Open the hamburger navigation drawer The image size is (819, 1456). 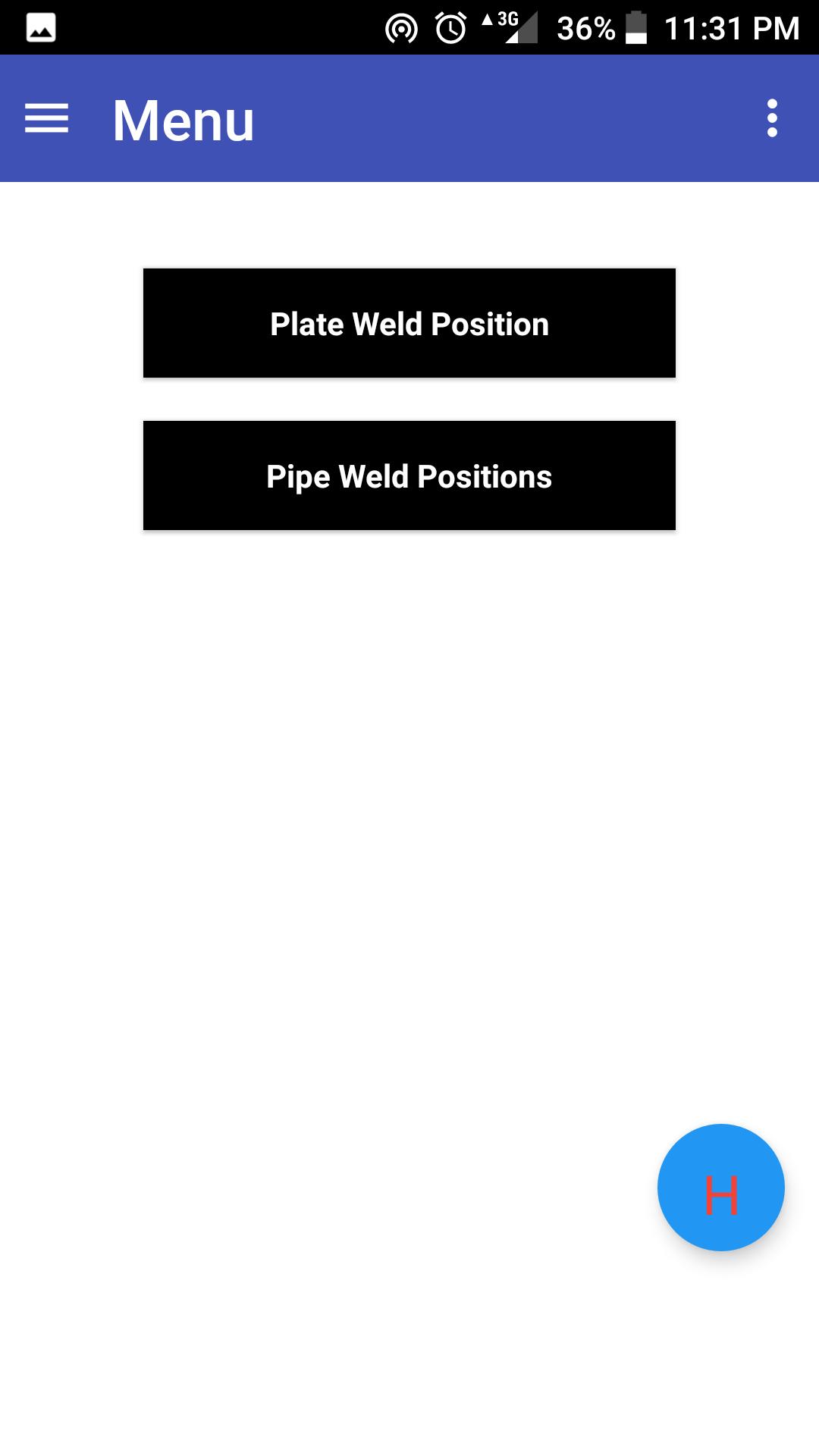click(47, 118)
